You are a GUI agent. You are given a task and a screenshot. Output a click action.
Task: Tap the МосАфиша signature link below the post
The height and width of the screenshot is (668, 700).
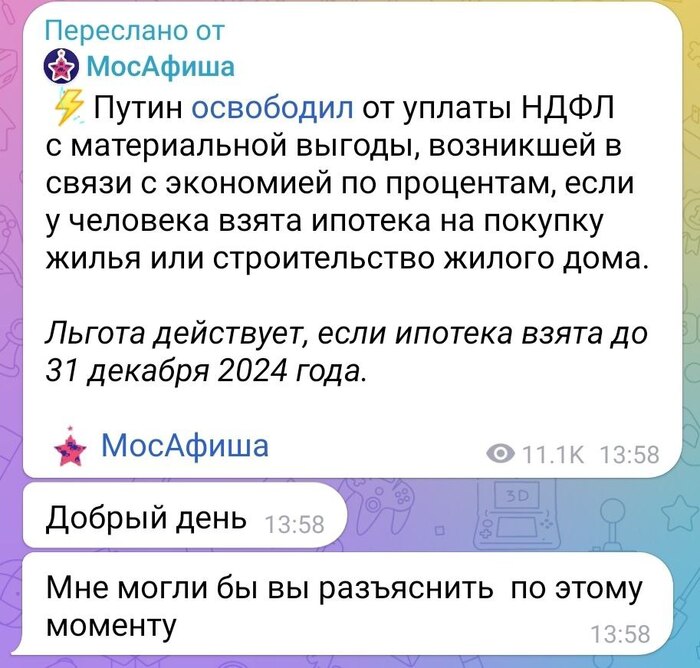(x=185, y=444)
